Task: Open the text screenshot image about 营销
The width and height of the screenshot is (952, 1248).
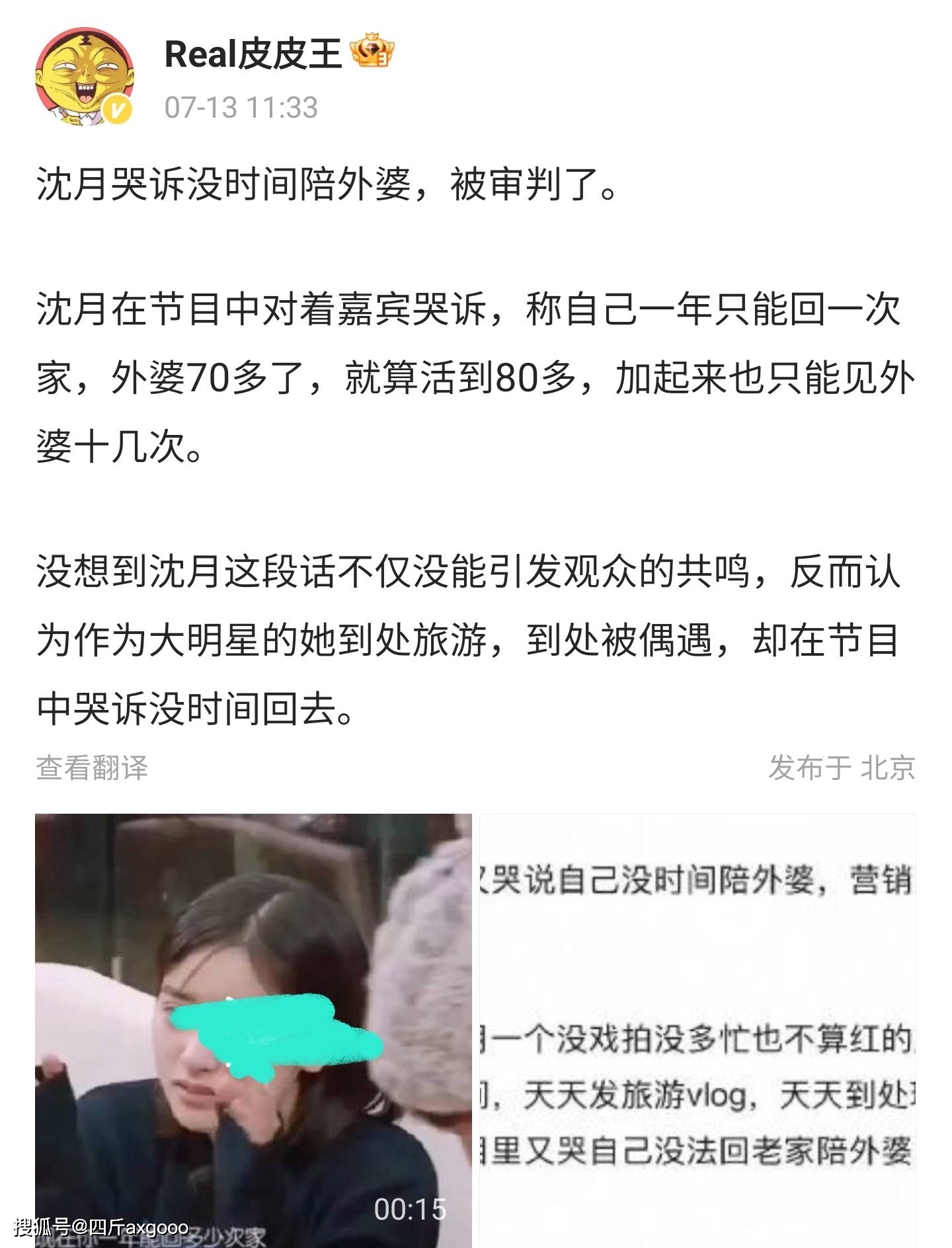Action: 697,1029
